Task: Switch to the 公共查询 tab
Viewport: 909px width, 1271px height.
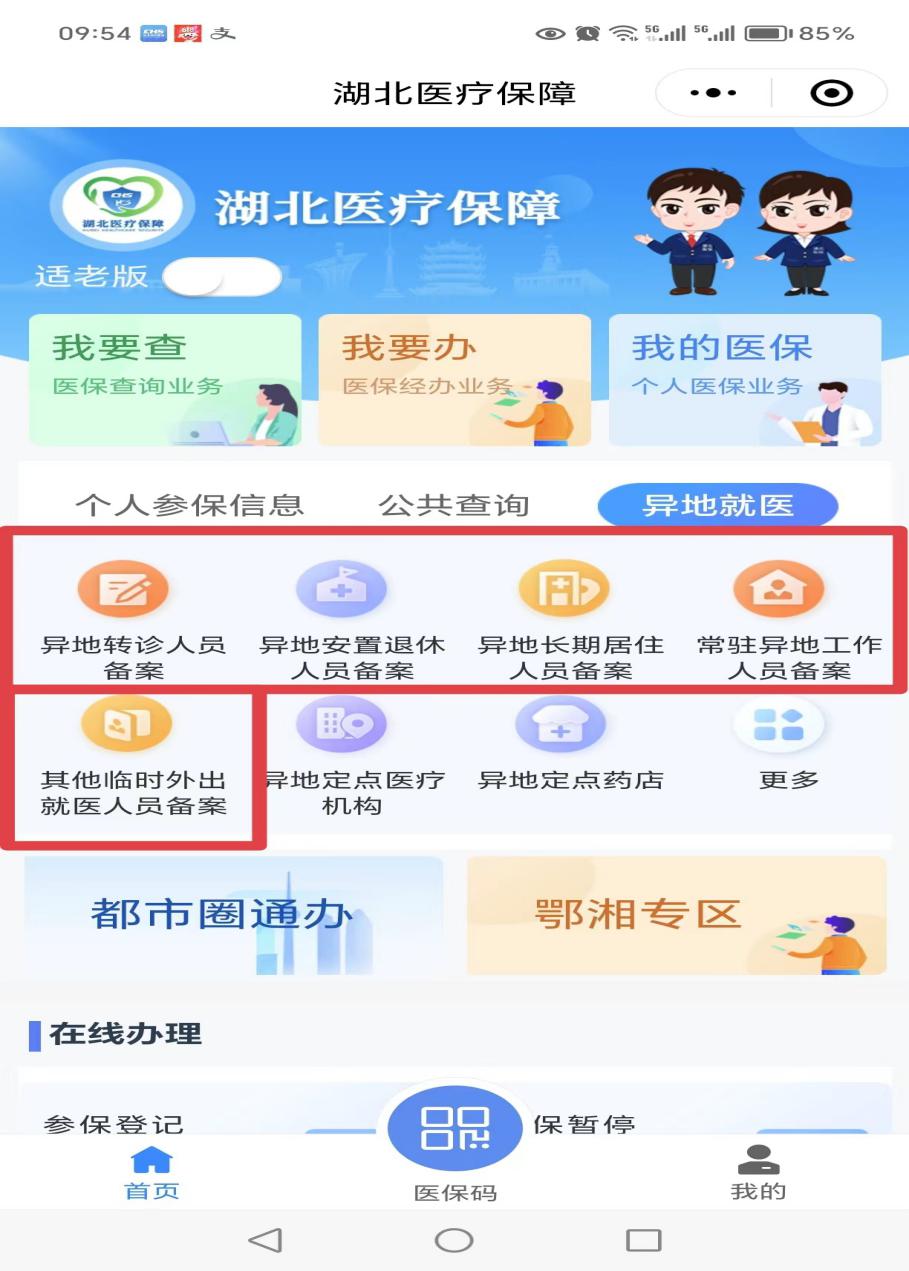Action: pyautogui.click(x=454, y=505)
